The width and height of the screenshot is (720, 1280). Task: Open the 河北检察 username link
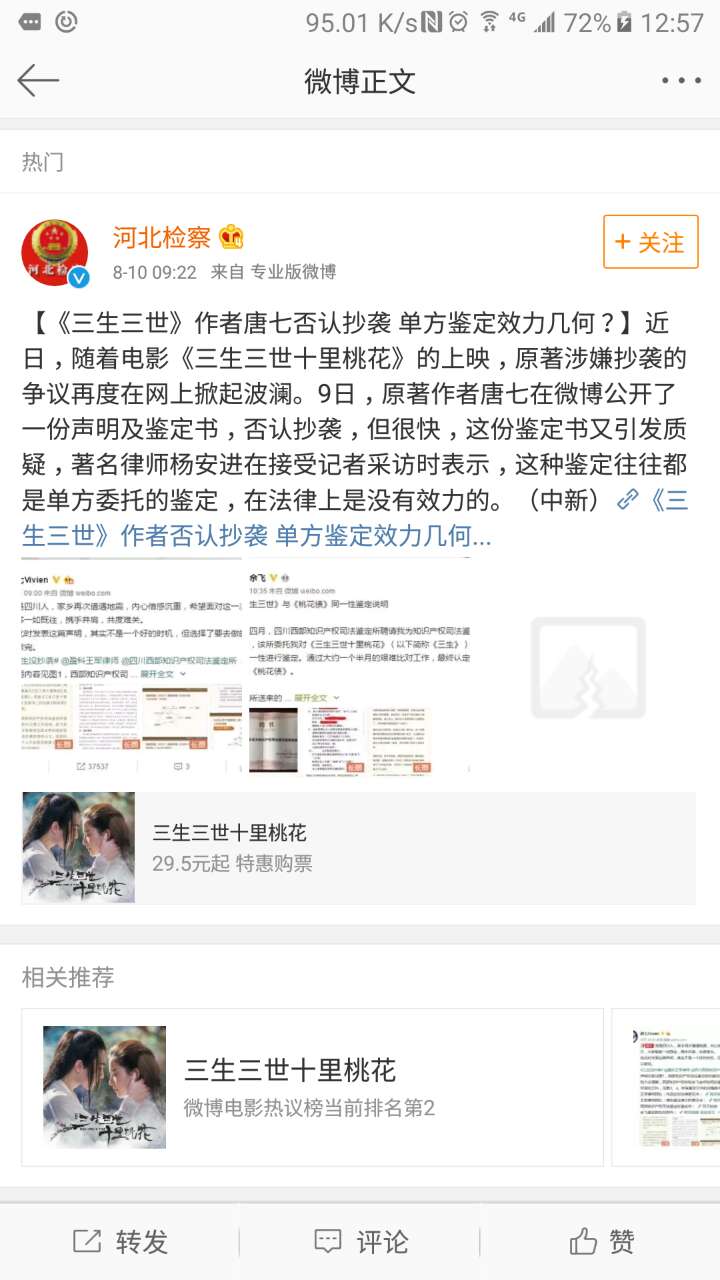[x=161, y=238]
